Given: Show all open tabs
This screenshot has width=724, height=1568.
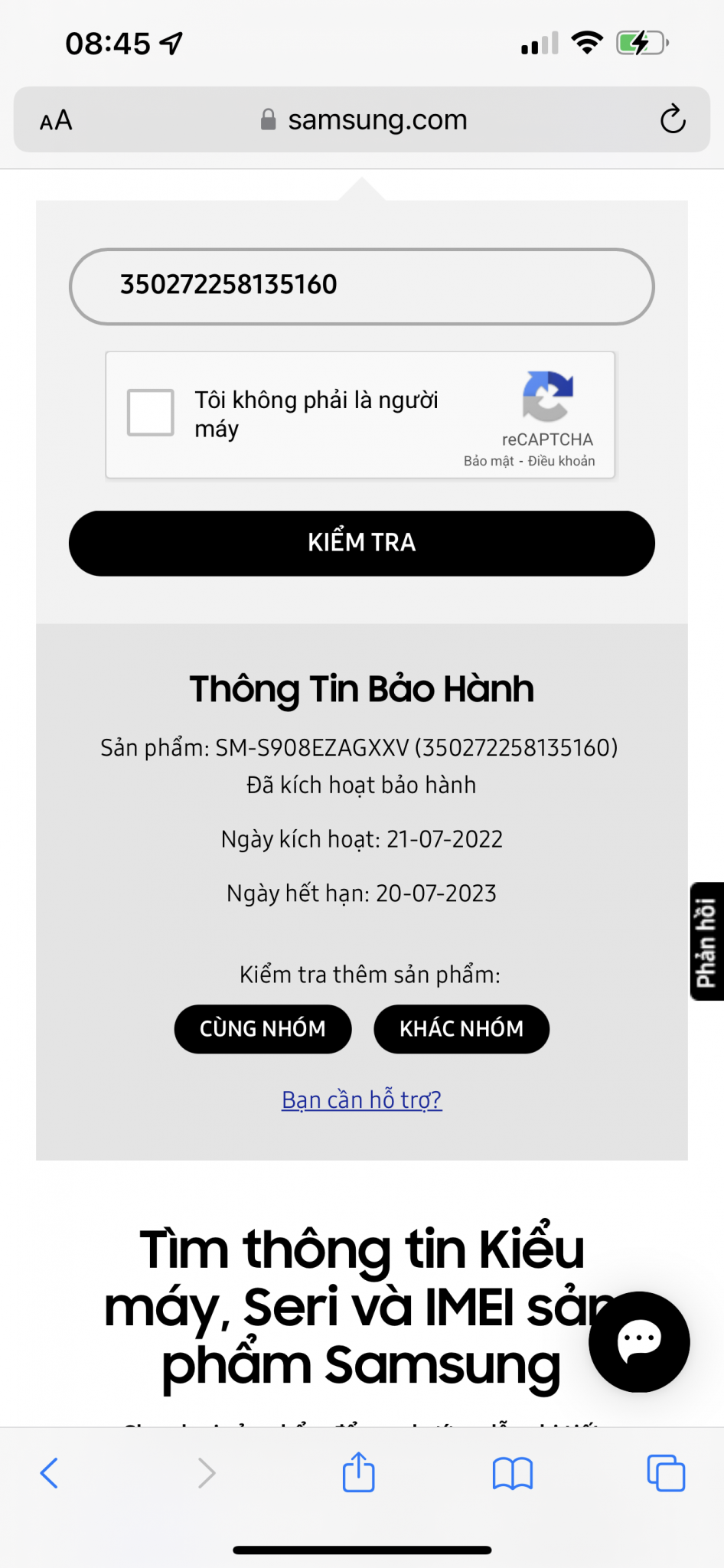Looking at the screenshot, I should pyautogui.click(x=666, y=1473).
